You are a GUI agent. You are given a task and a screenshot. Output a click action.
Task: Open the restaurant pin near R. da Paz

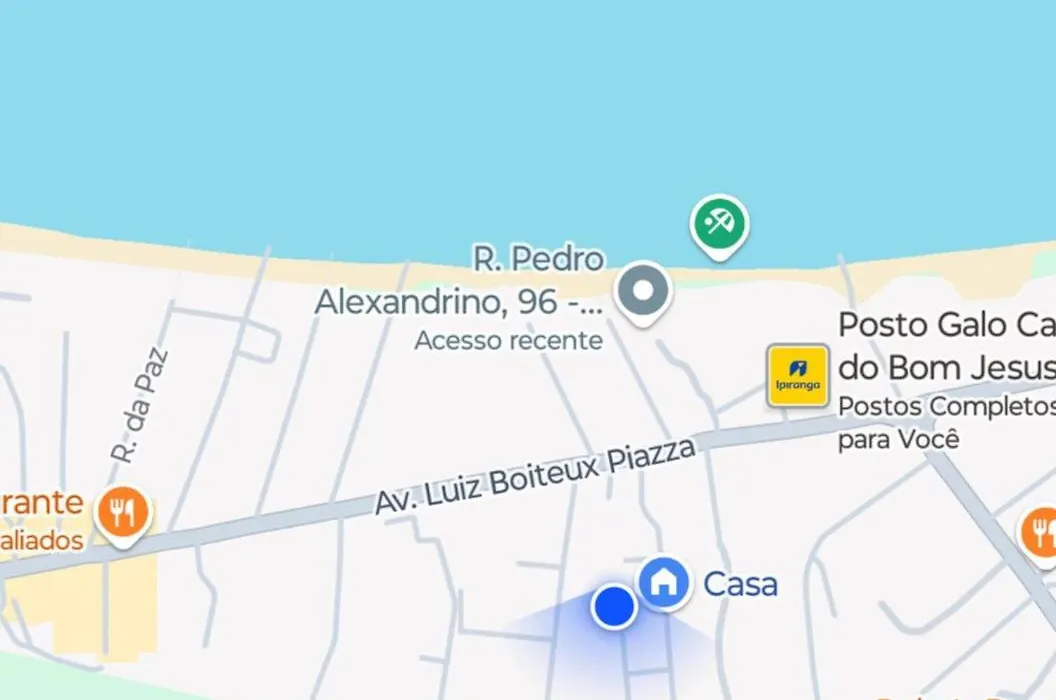tap(122, 513)
